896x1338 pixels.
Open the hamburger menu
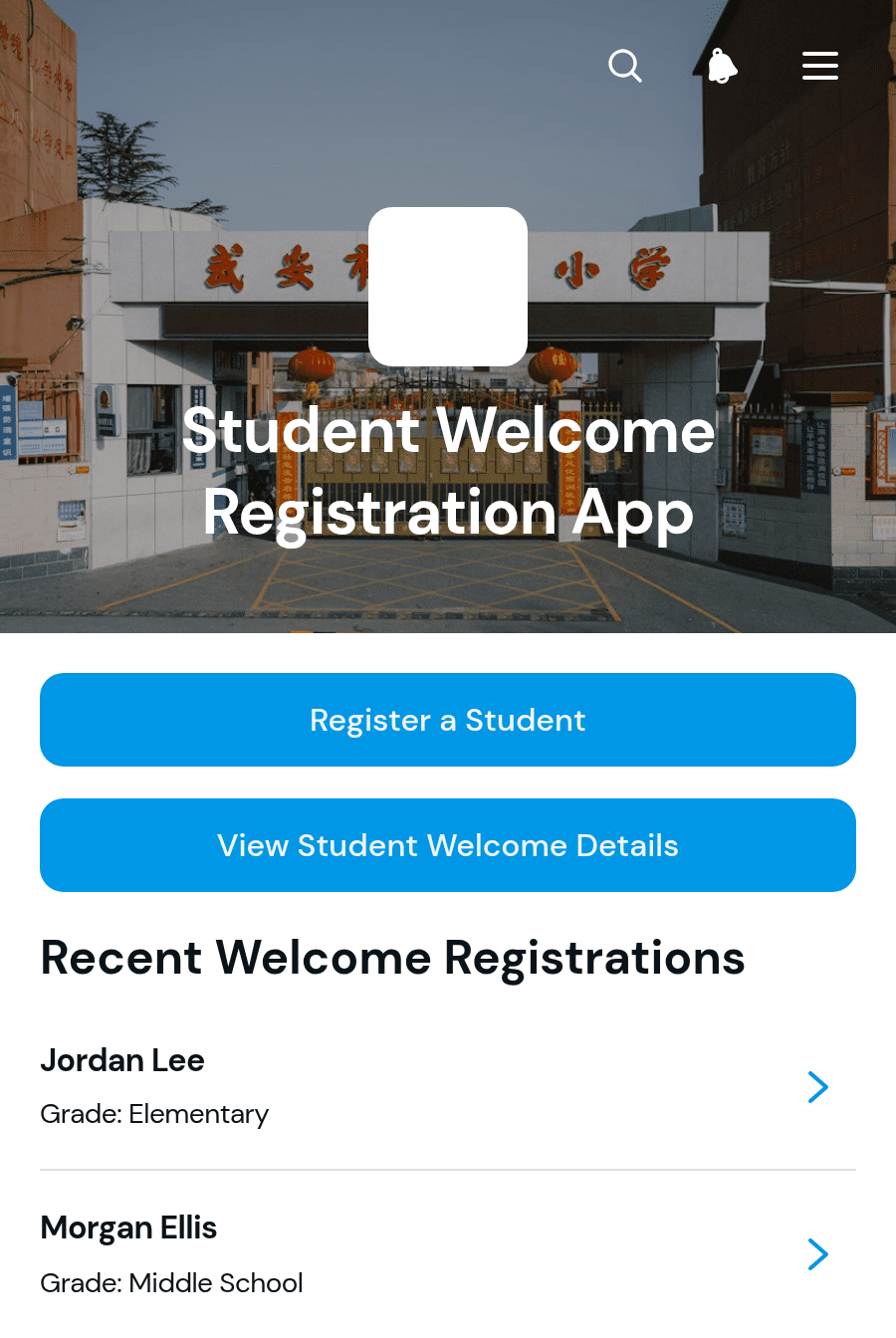820,66
